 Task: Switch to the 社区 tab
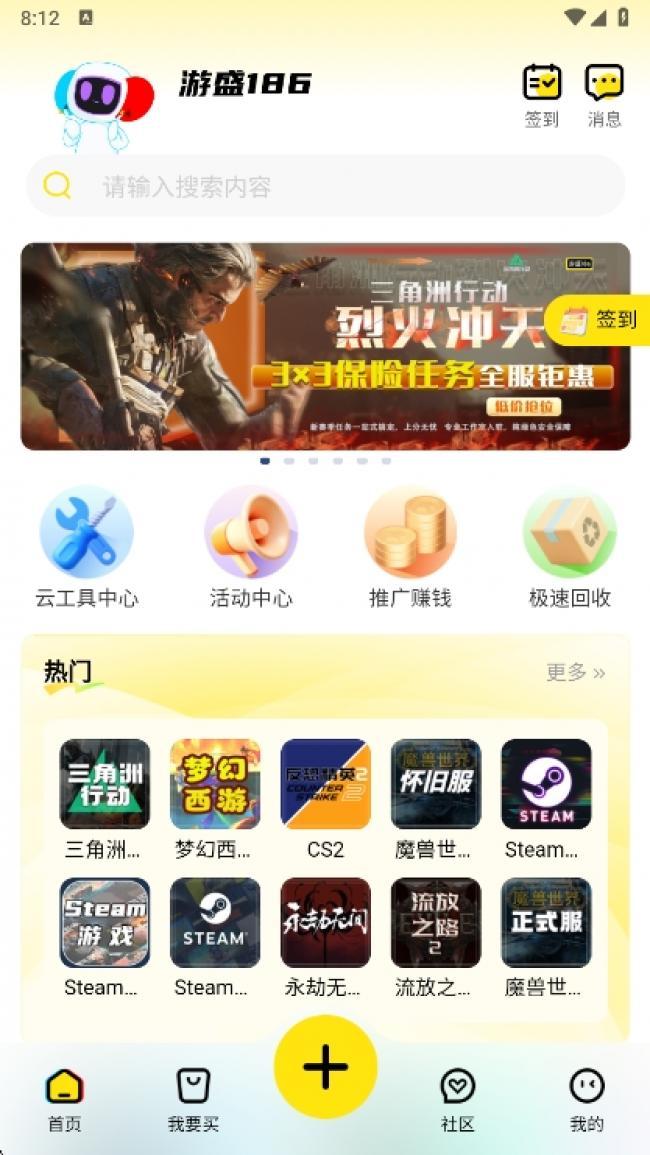pos(457,1098)
